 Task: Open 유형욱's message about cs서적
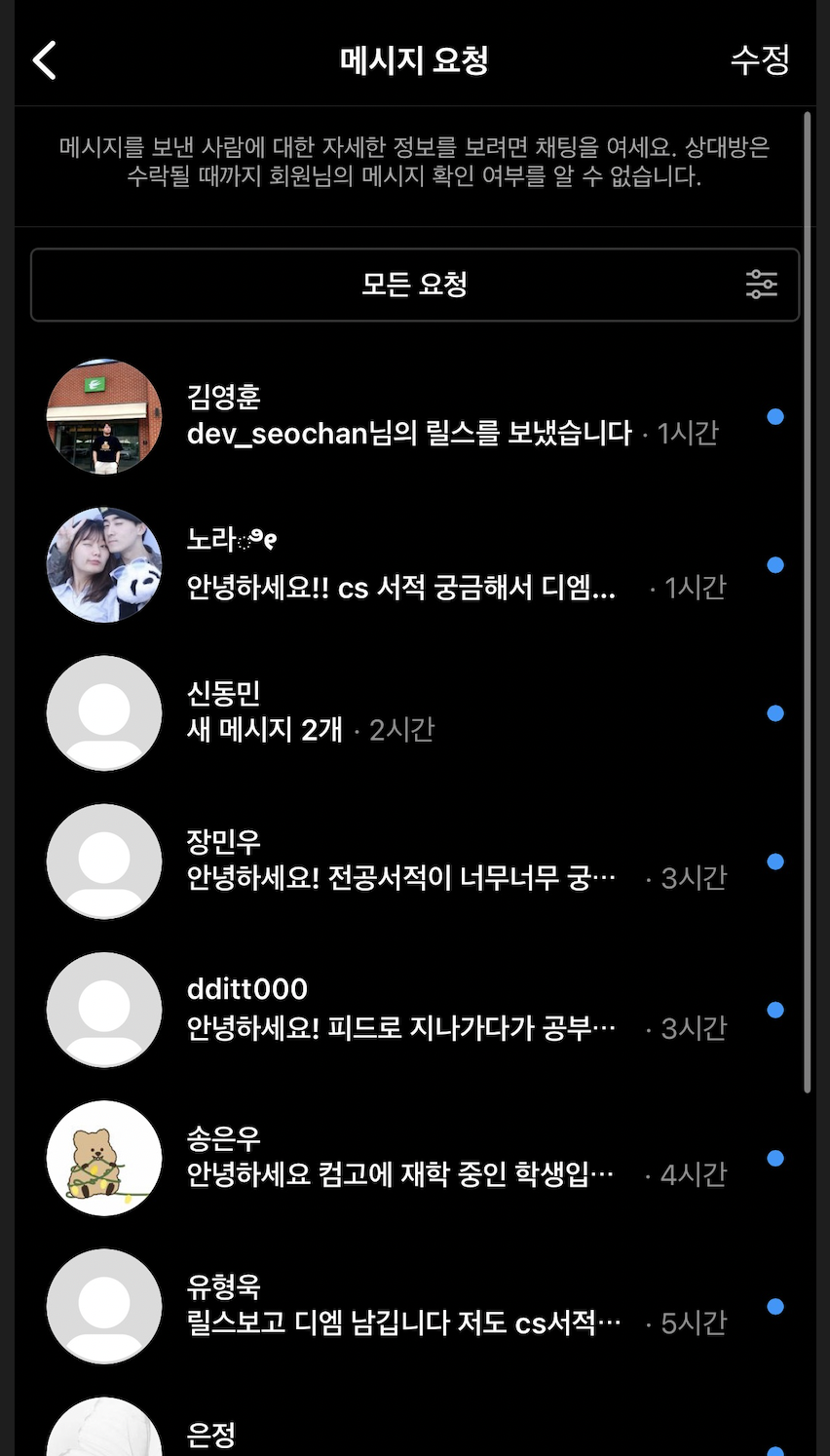point(409,1306)
